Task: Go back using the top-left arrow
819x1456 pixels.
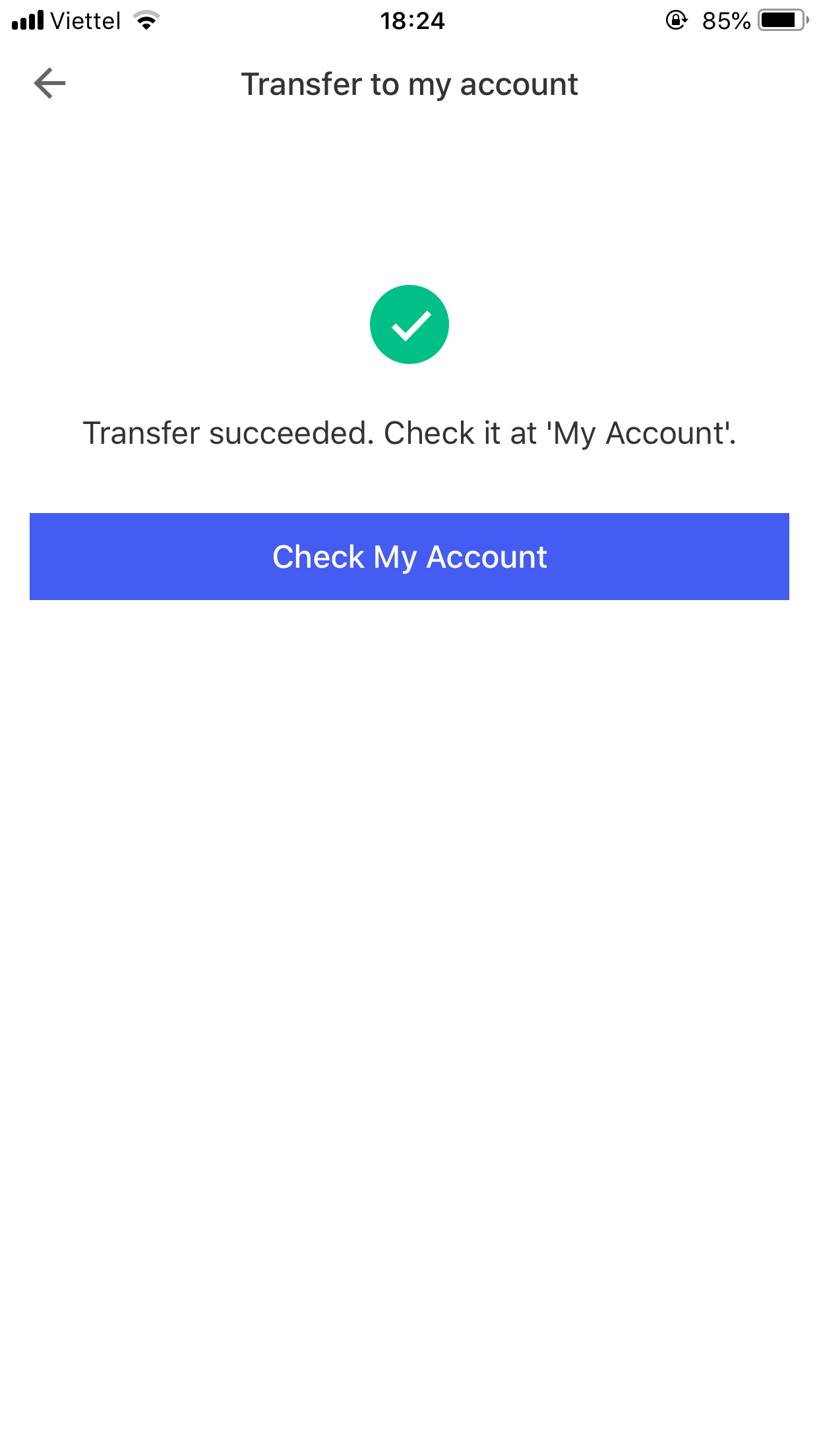Action: click(50, 84)
